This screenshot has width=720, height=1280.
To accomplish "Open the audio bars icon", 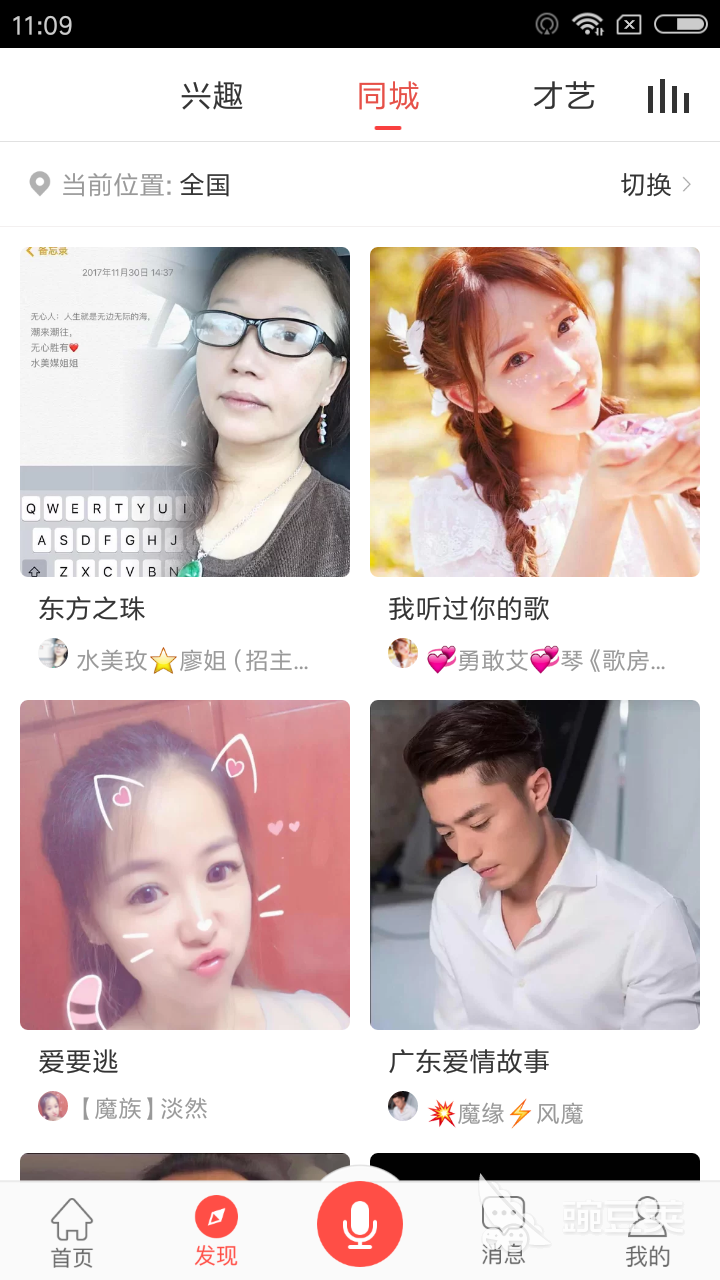I will [668, 97].
